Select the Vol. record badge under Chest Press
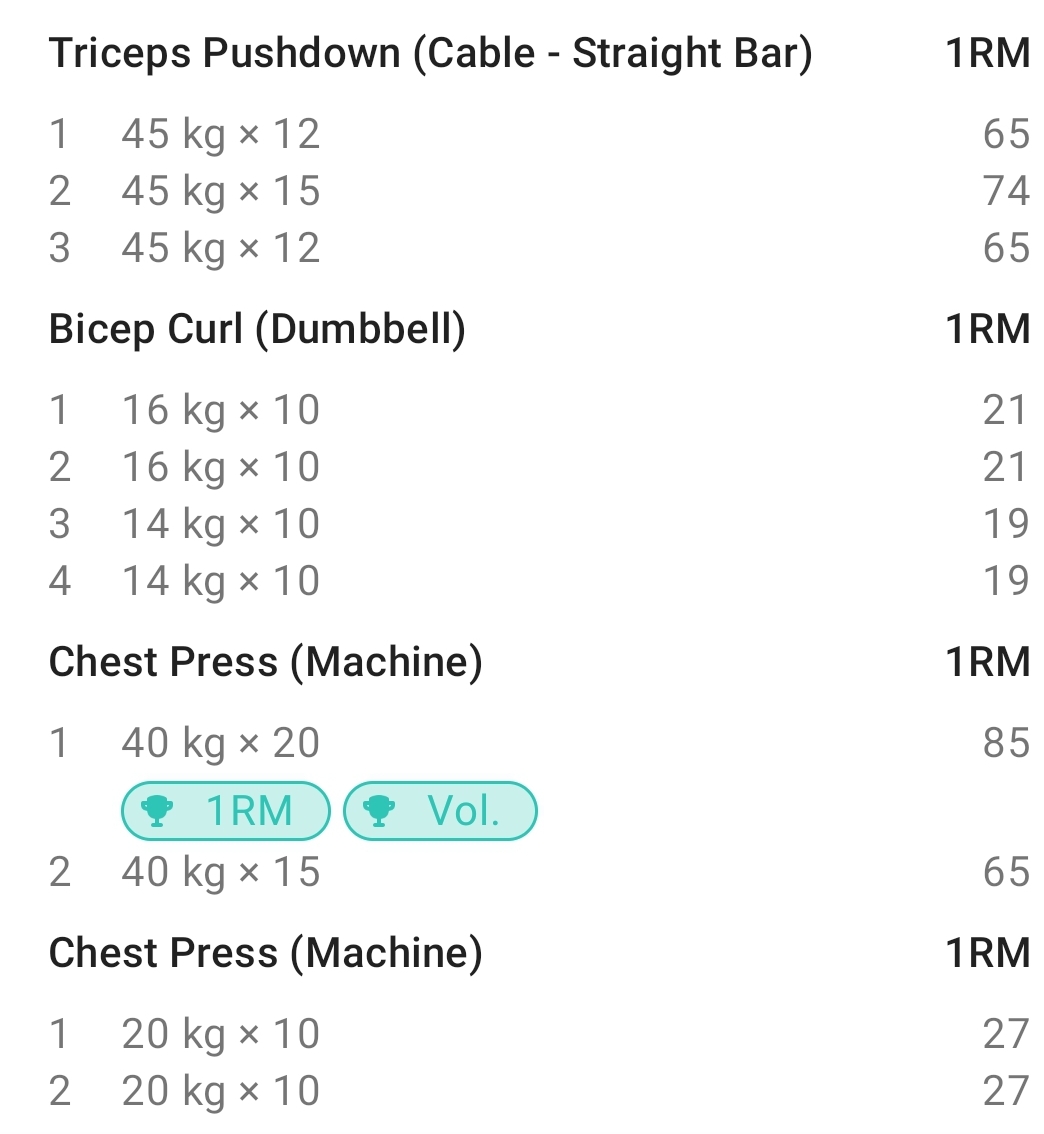This screenshot has width=1044, height=1134. click(x=440, y=811)
